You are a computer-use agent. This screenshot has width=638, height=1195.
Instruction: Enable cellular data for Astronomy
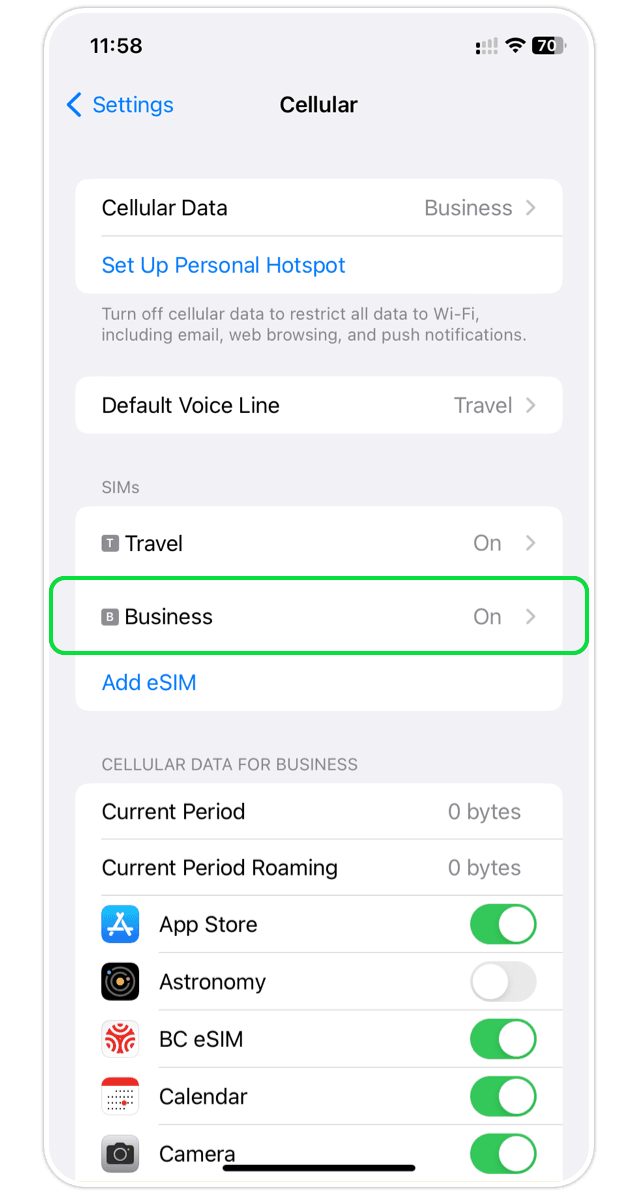tap(503, 982)
